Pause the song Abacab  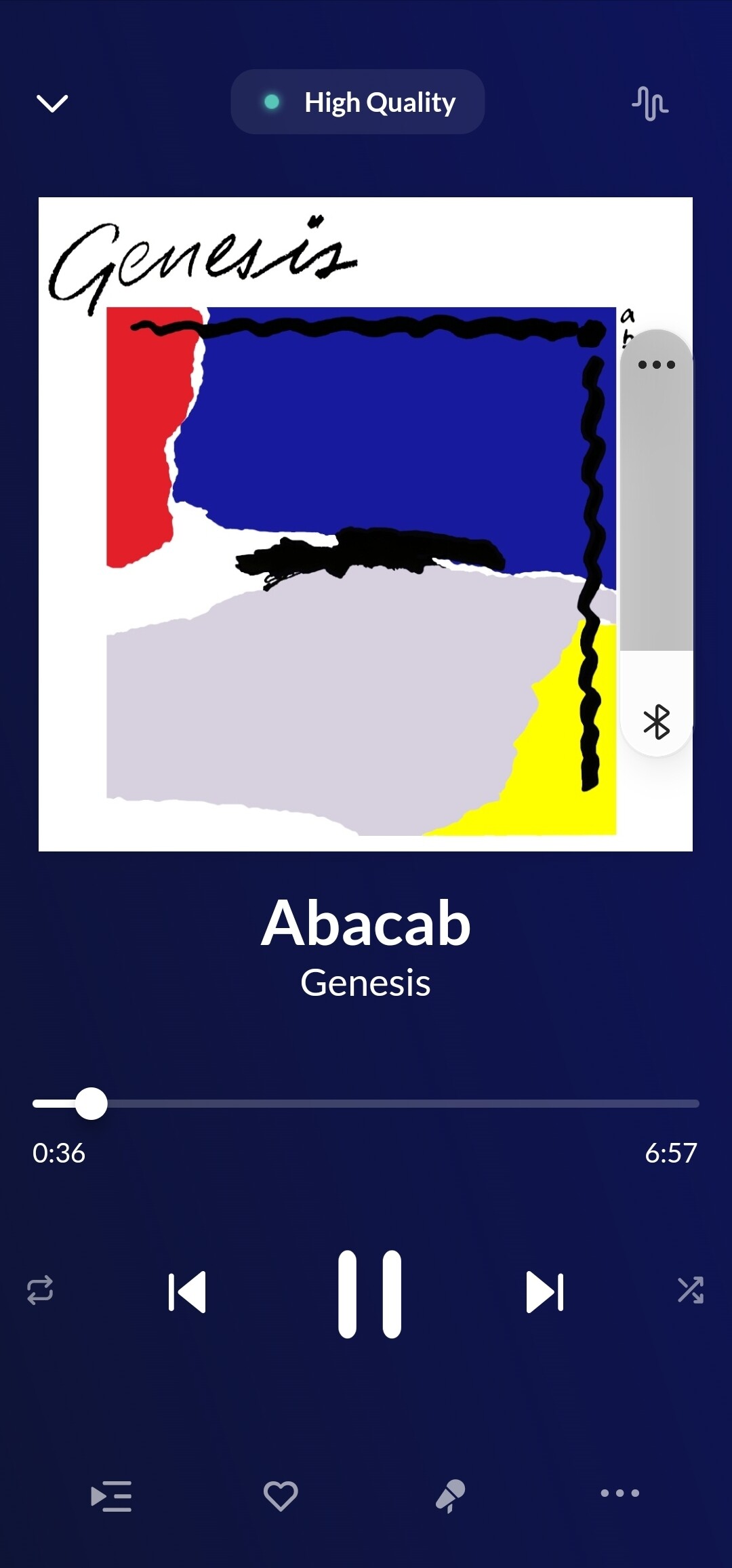pyautogui.click(x=370, y=1293)
